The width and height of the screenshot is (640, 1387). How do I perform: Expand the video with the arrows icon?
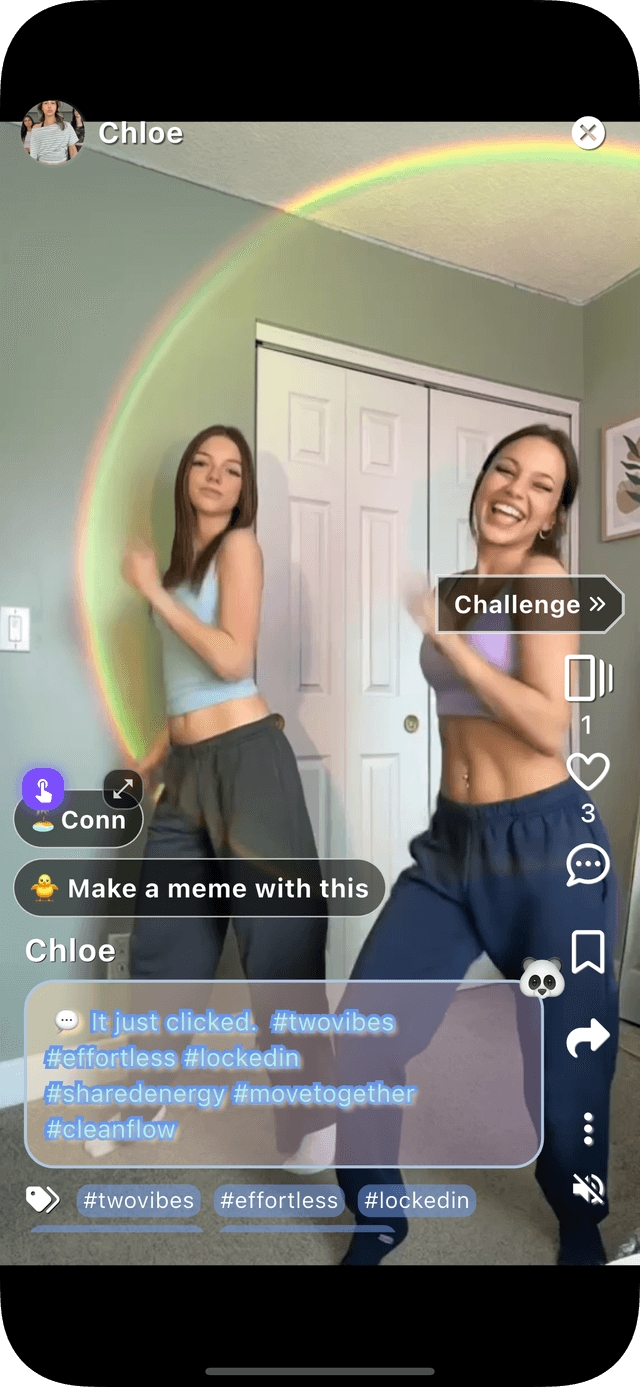point(123,789)
